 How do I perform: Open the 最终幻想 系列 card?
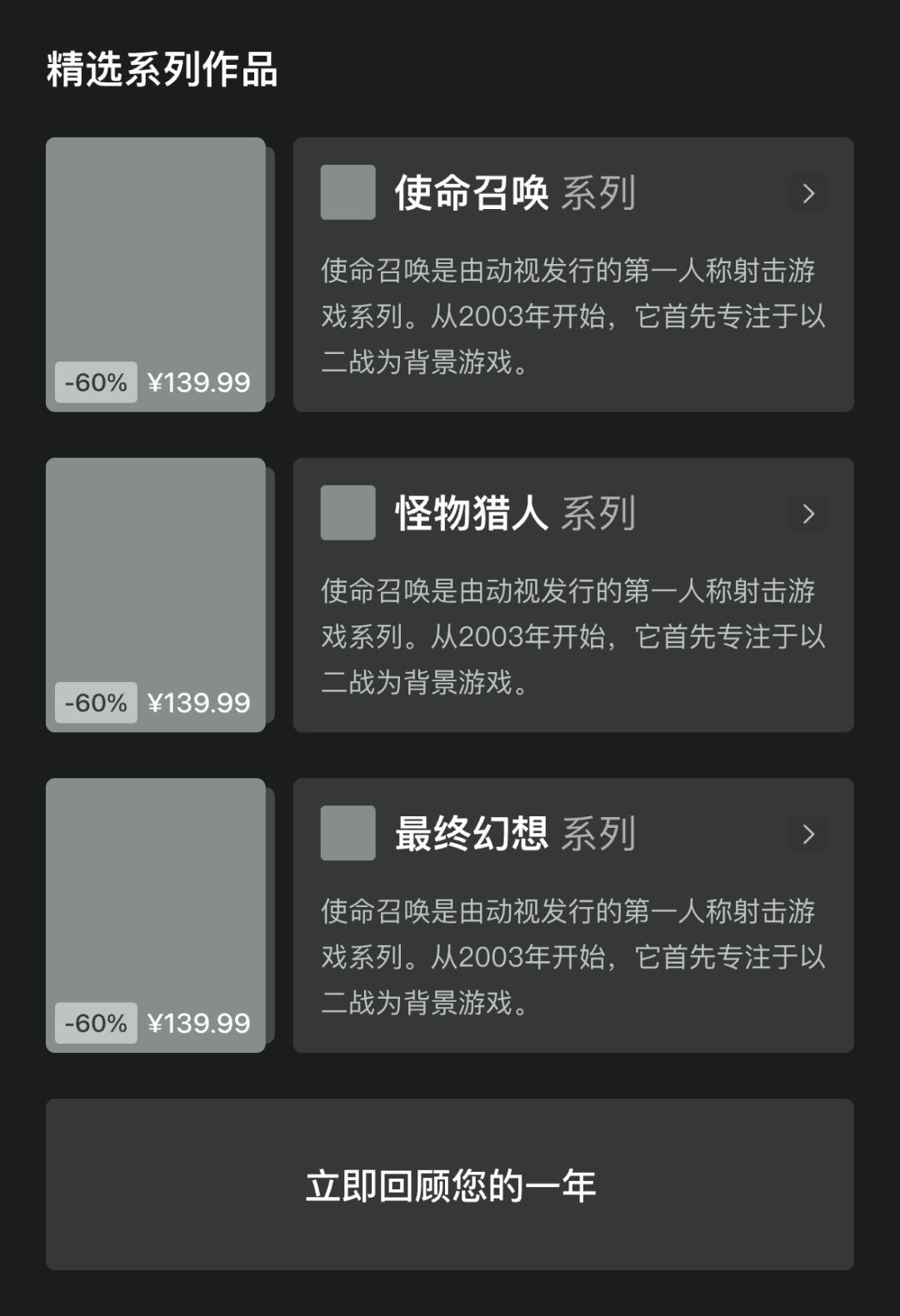573,915
